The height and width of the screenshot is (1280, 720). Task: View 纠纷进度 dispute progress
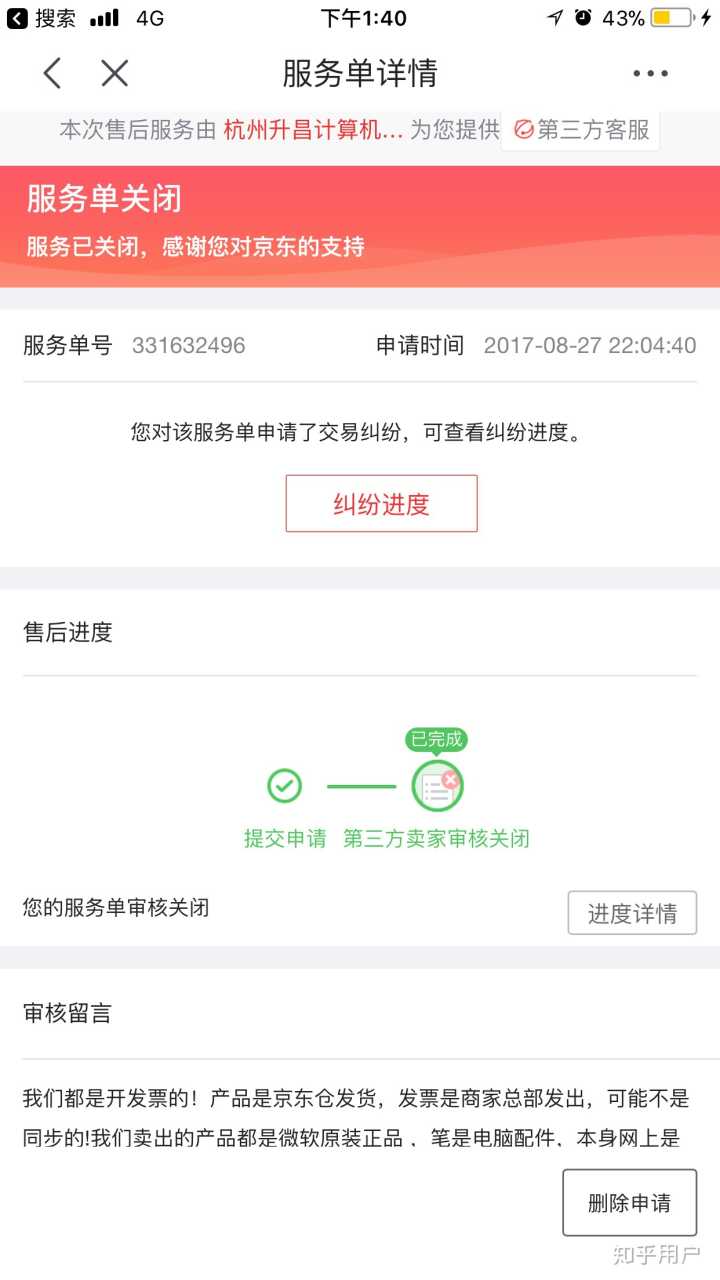[x=381, y=503]
